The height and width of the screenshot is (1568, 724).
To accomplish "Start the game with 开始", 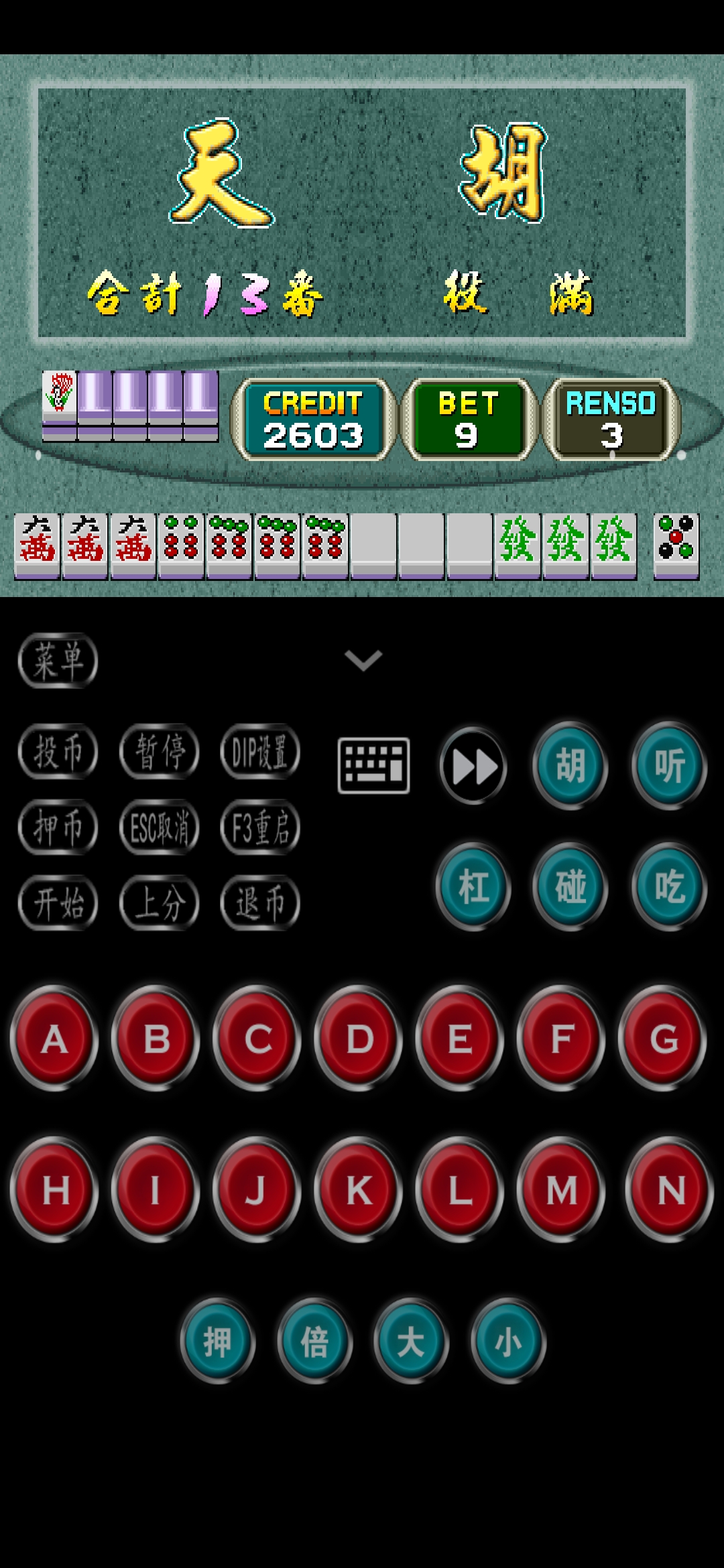I will (x=58, y=903).
